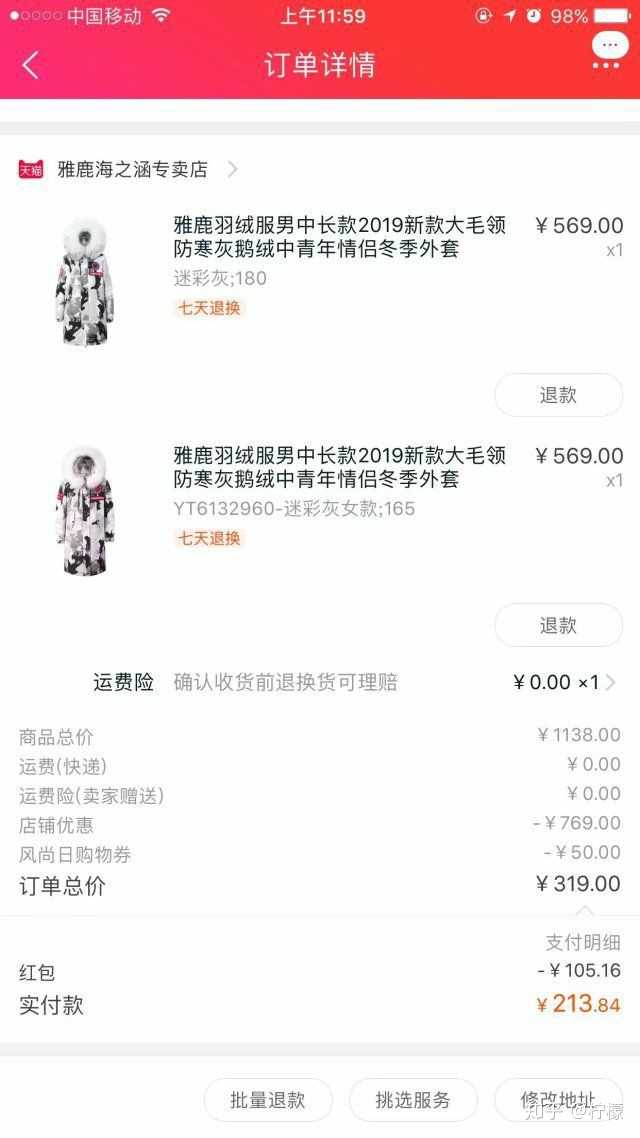640x1138 pixels.
Task: Select 修改地址 to change the address
Action: coord(558,1100)
